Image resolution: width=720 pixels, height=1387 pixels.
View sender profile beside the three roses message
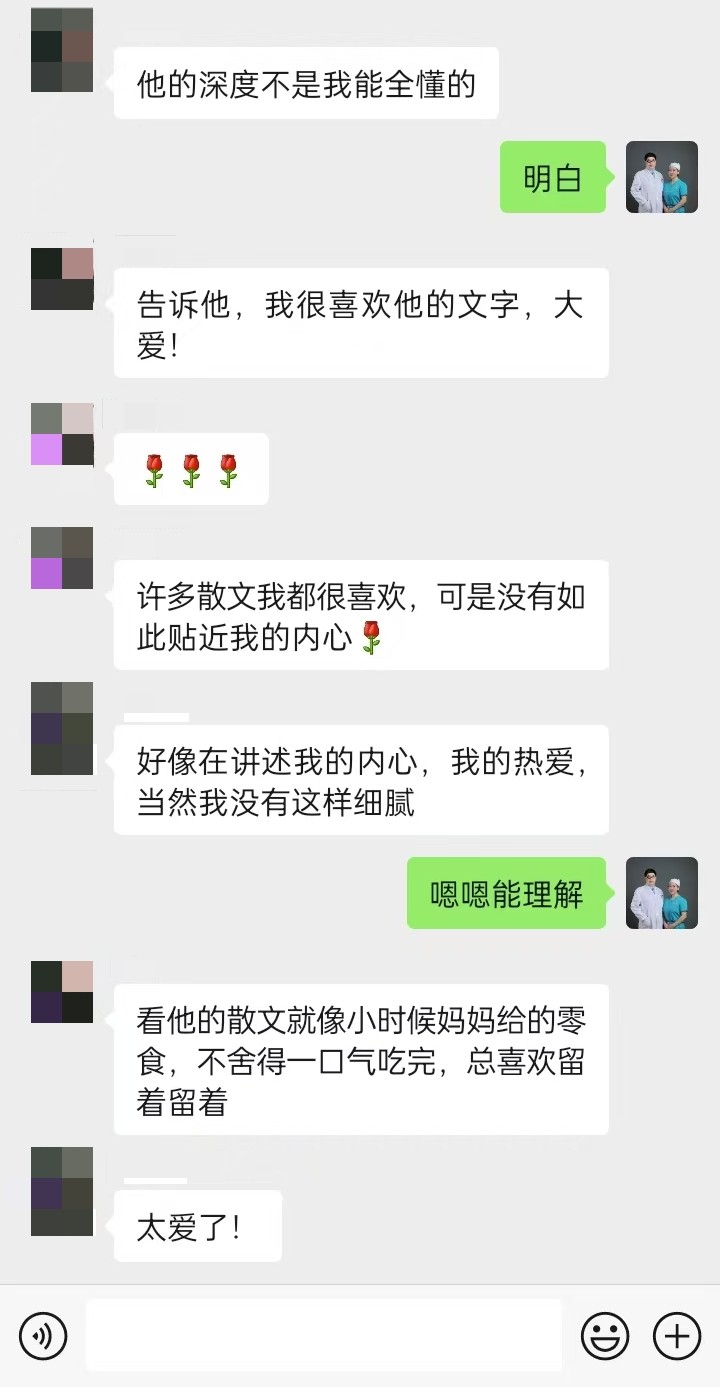point(62,434)
